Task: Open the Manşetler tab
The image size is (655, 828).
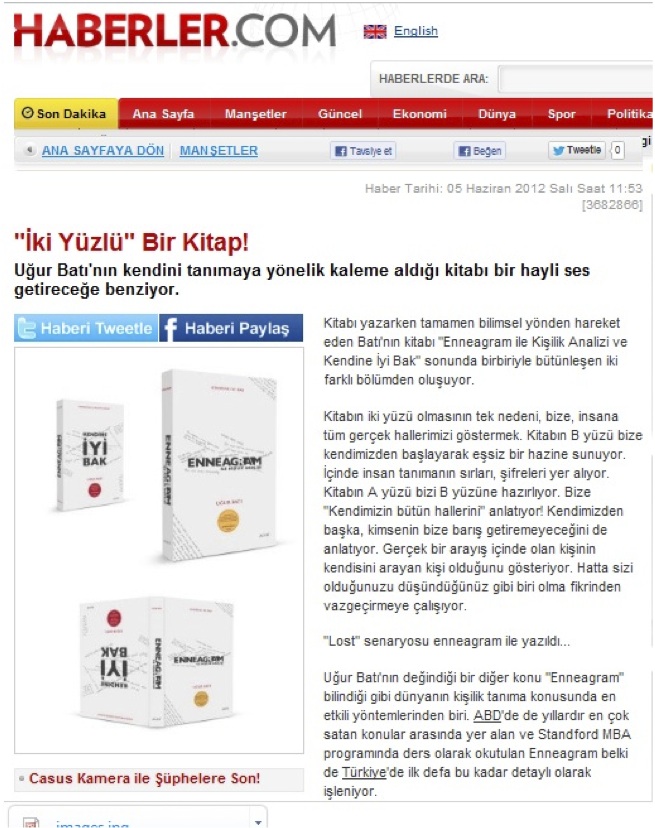Action: 255,114
